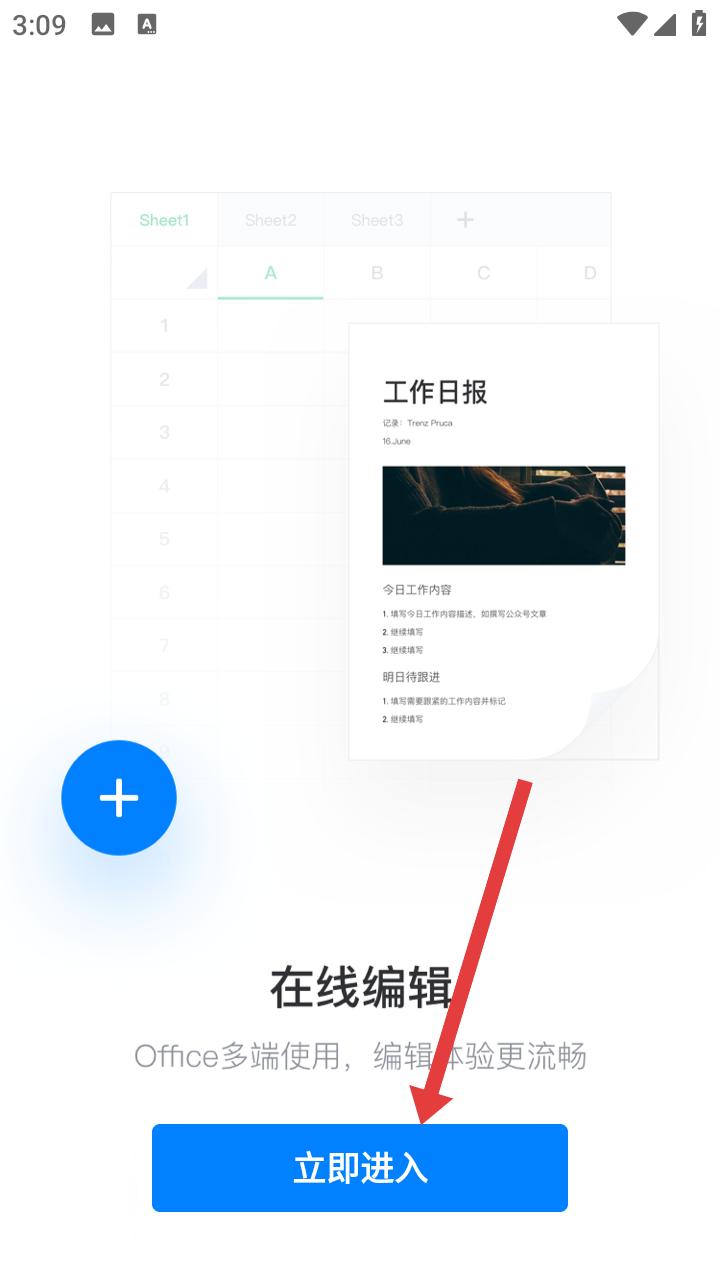This screenshot has height=1280, width=720.
Task: Tap the 立即进入 button to enter
Action: click(x=360, y=1168)
